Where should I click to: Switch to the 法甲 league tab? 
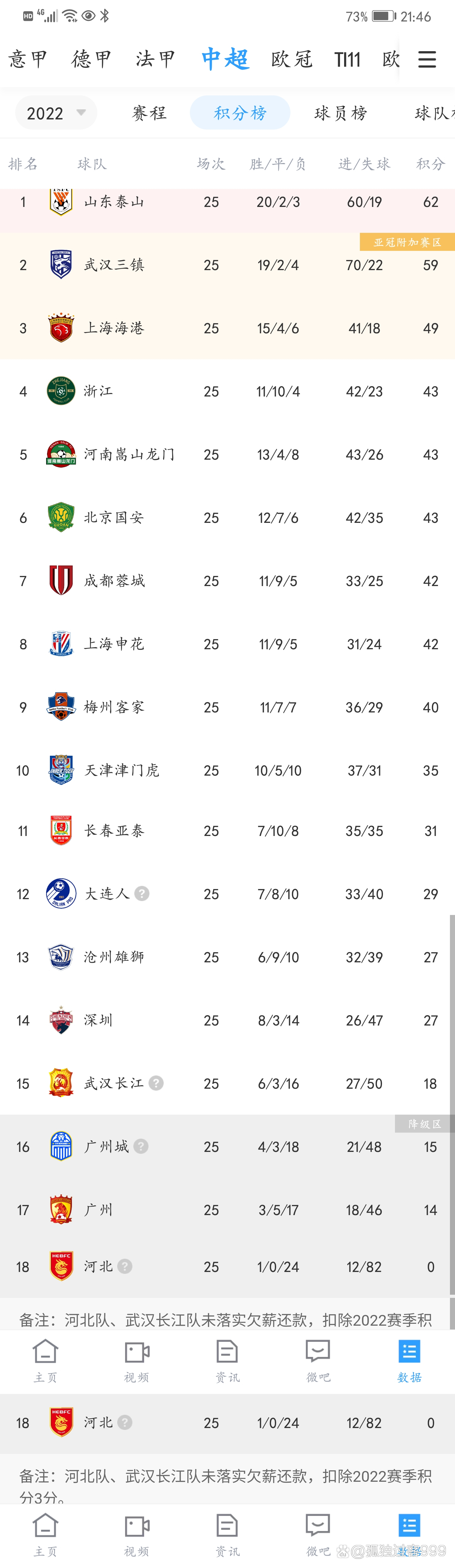(x=156, y=59)
